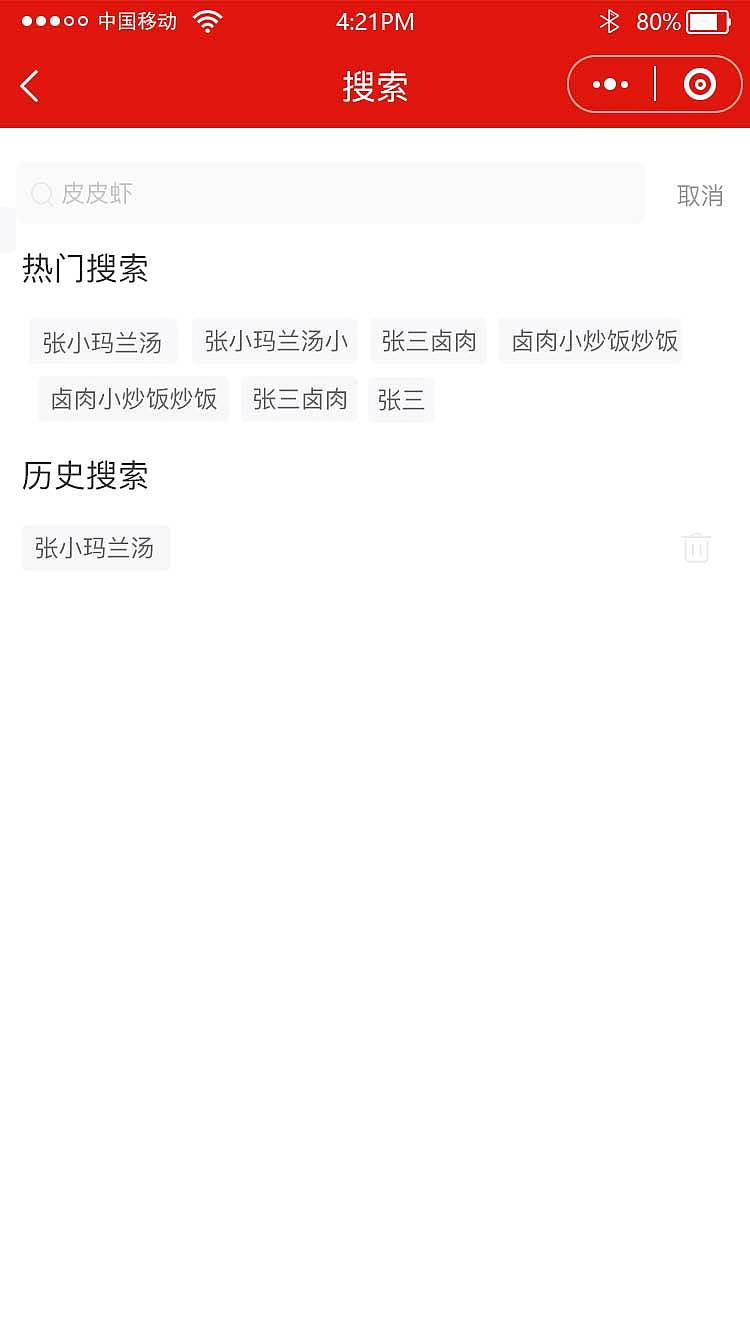Click the trash icon to clear history
This screenshot has height=1334, width=750.
(x=696, y=547)
